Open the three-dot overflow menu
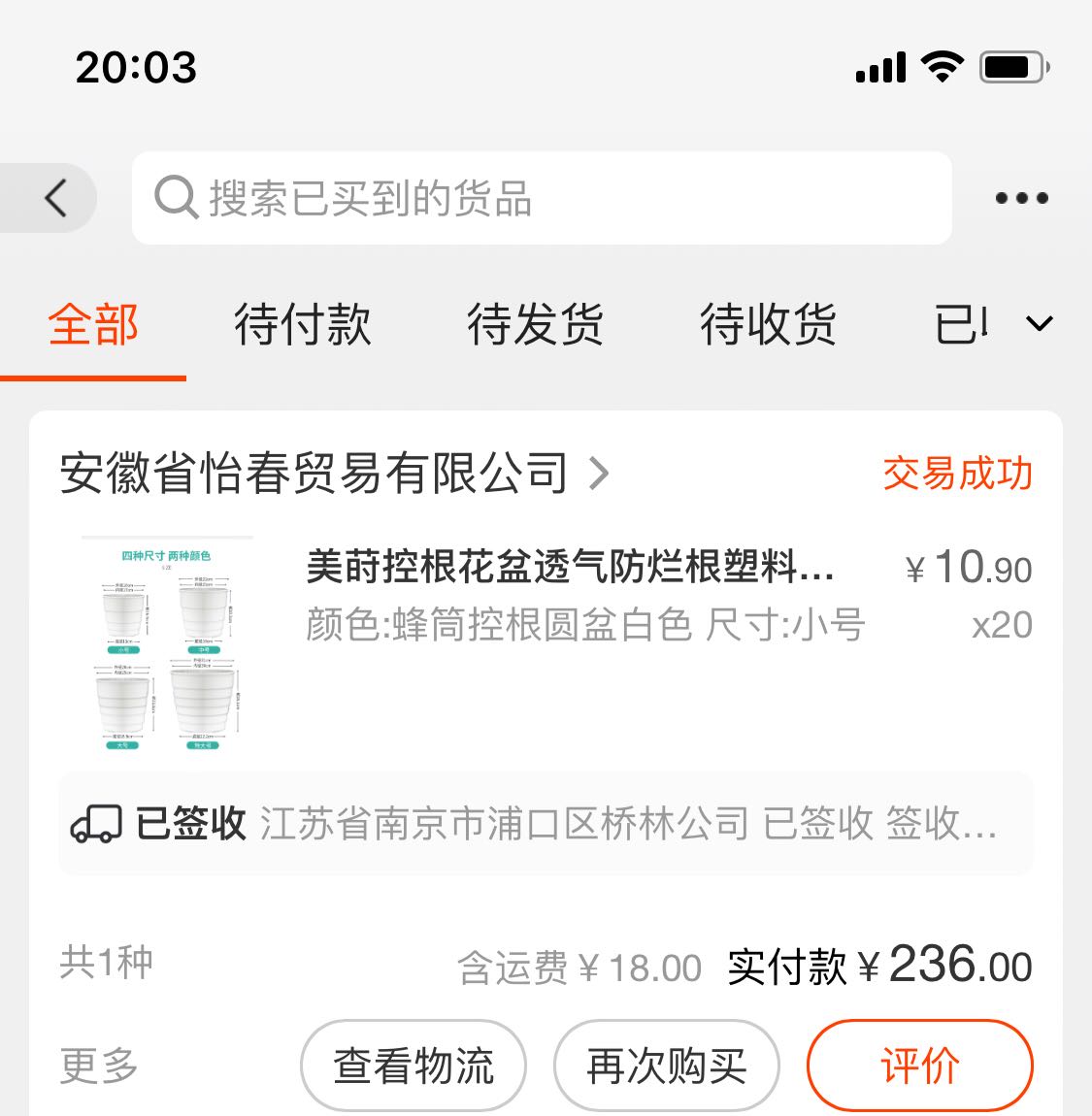Screen dimensions: 1092x1116 1021,198
